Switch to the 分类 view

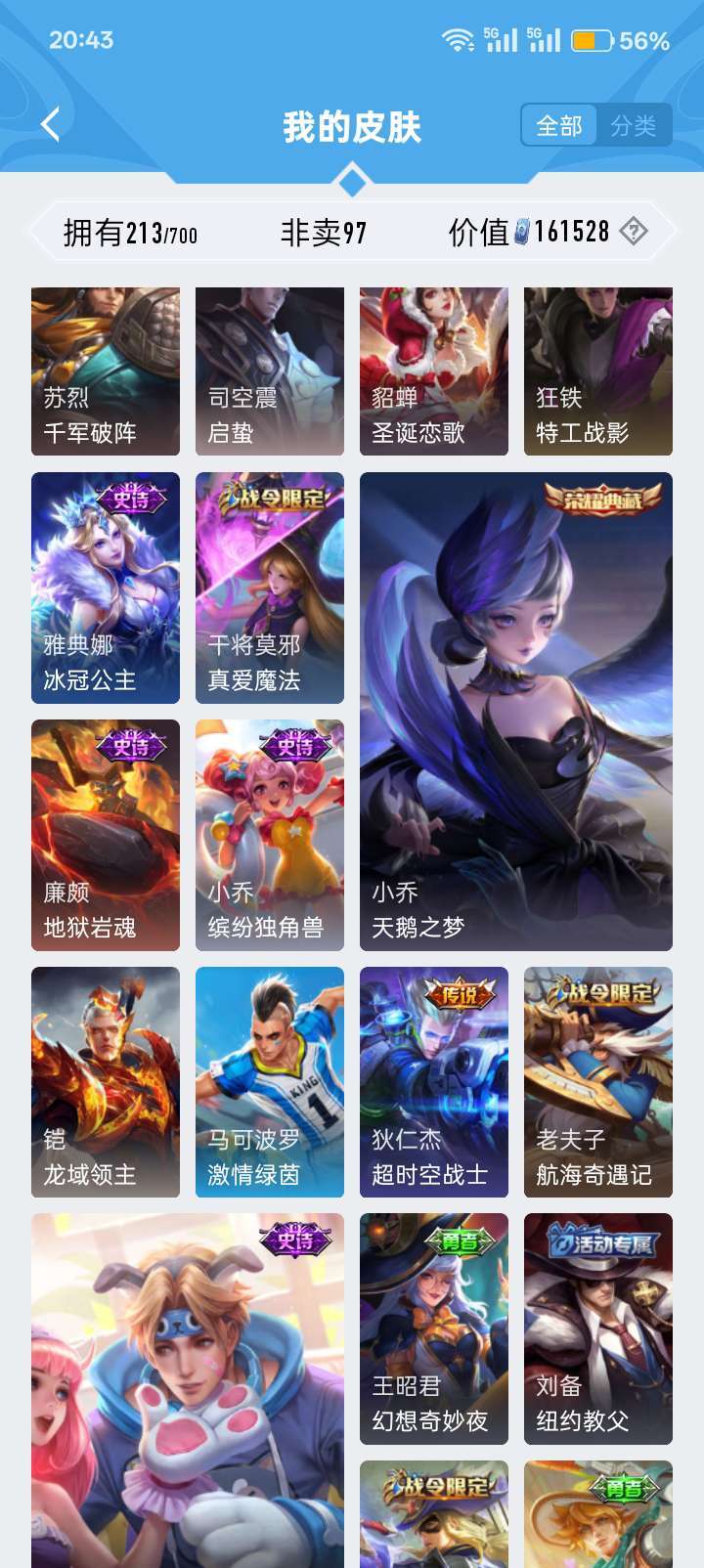(x=634, y=126)
